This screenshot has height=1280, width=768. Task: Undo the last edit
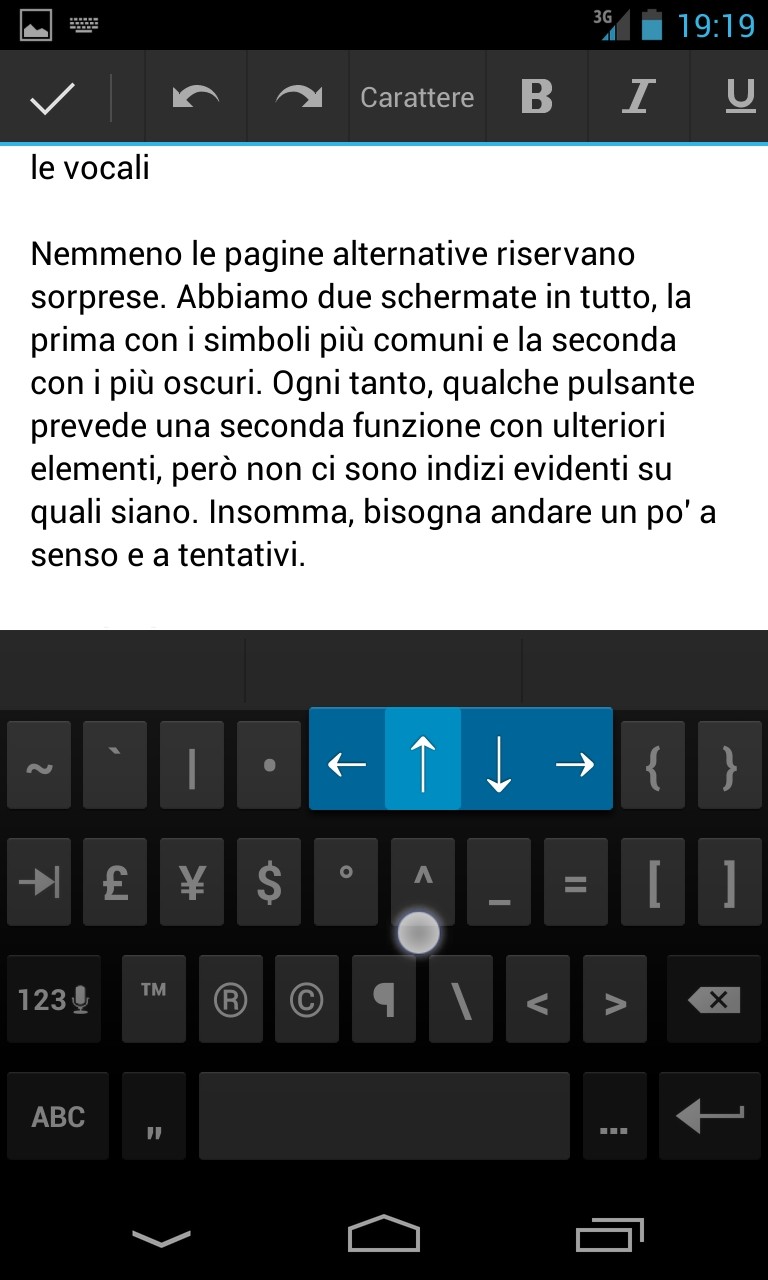coord(196,97)
